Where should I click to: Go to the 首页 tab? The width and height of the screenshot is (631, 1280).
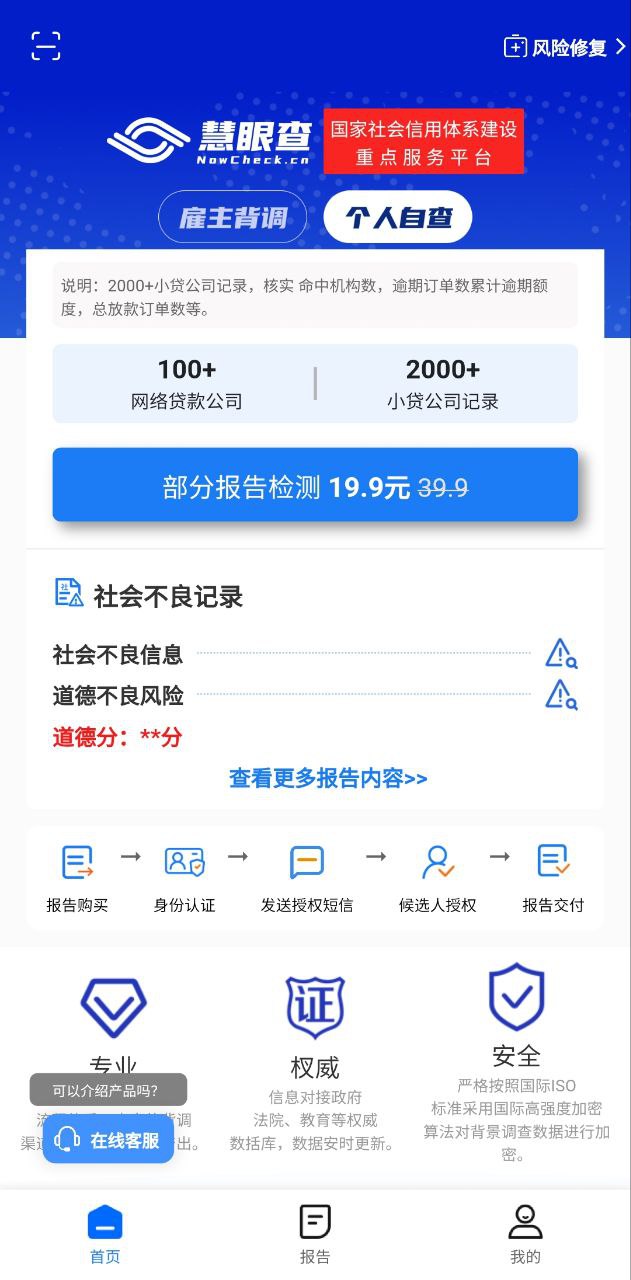[105, 1234]
